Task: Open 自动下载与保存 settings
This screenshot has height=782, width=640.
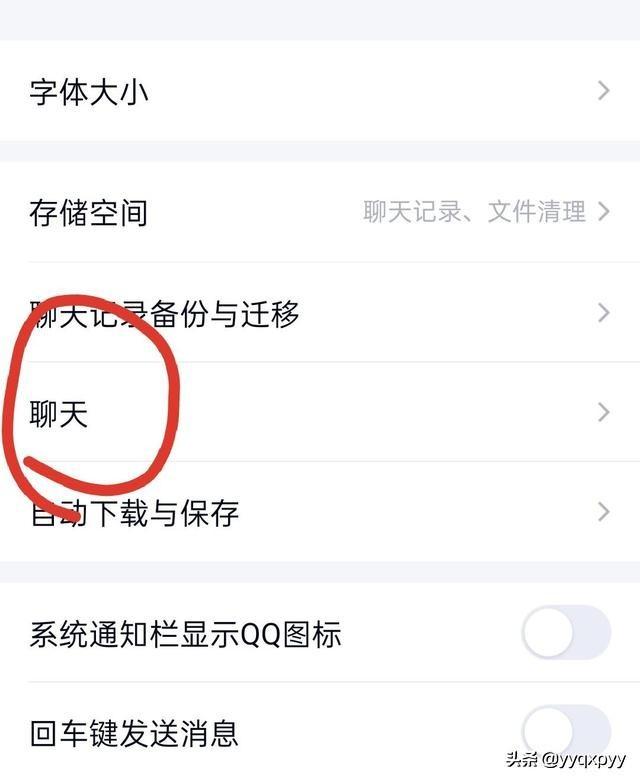Action: [x=320, y=513]
